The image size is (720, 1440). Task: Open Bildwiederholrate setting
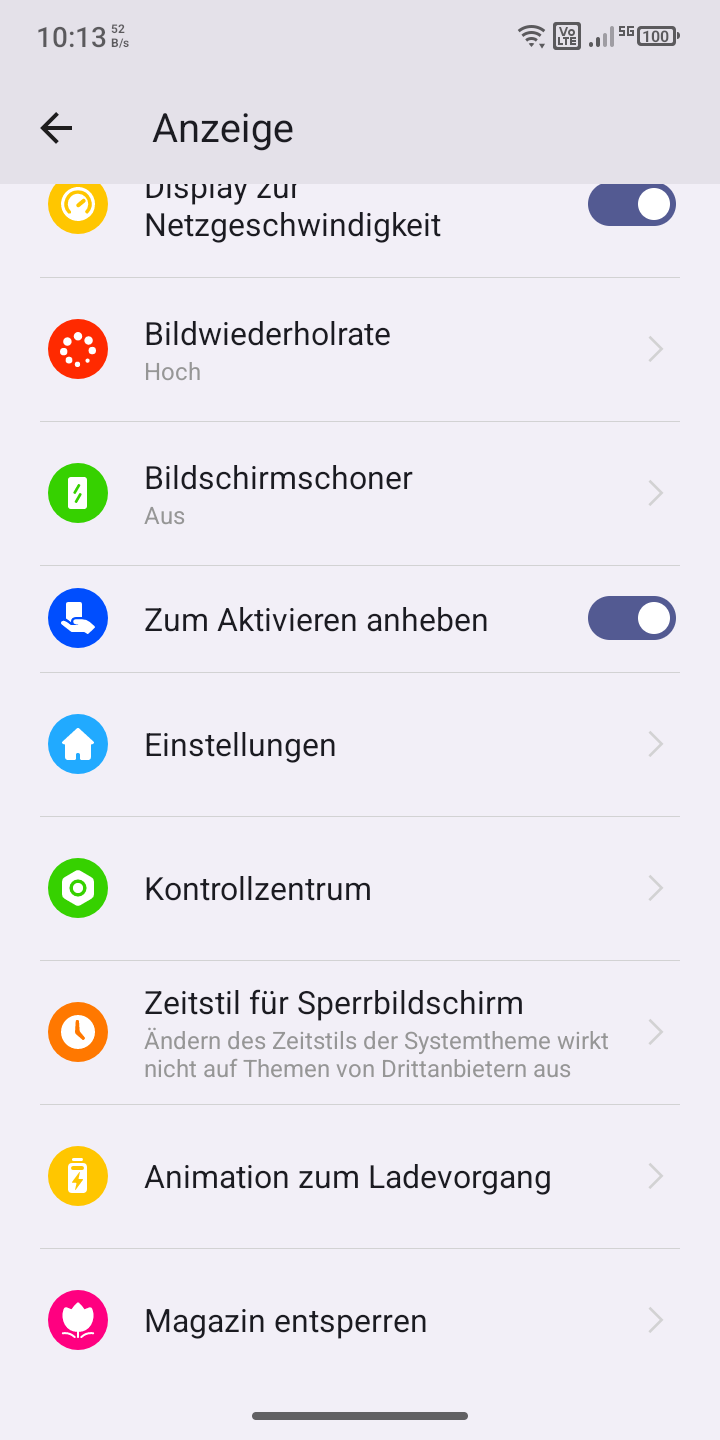[x=360, y=350]
